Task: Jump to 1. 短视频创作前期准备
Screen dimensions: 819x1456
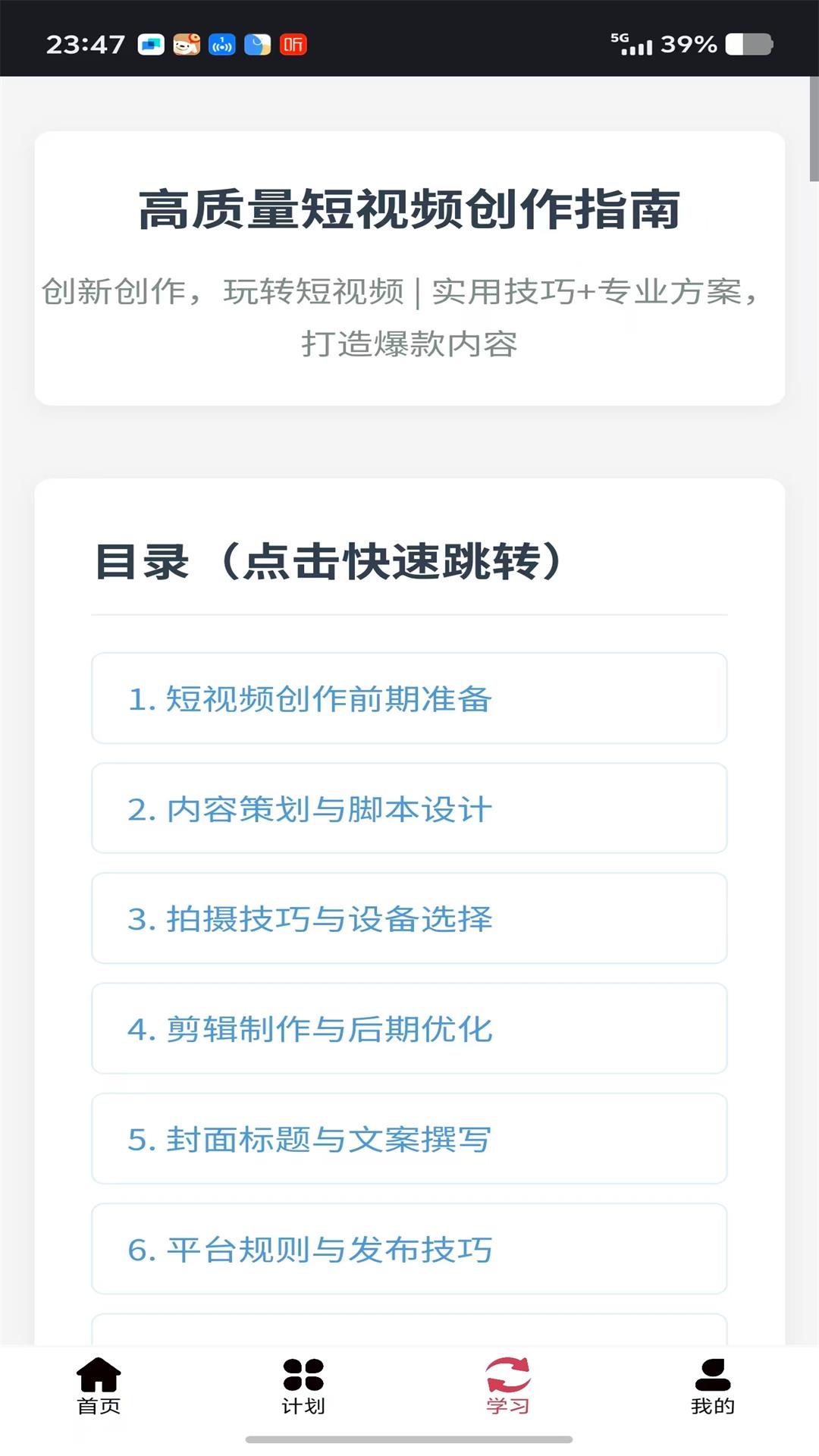Action: [409, 698]
